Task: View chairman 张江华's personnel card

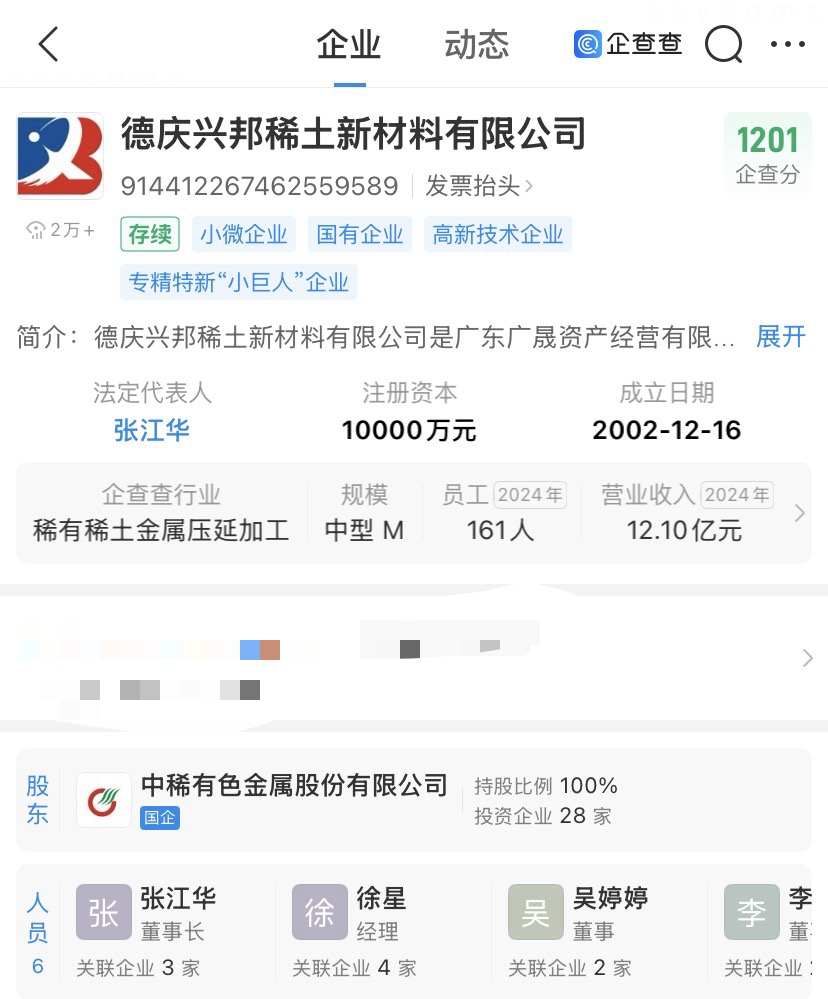Action: tap(170, 928)
